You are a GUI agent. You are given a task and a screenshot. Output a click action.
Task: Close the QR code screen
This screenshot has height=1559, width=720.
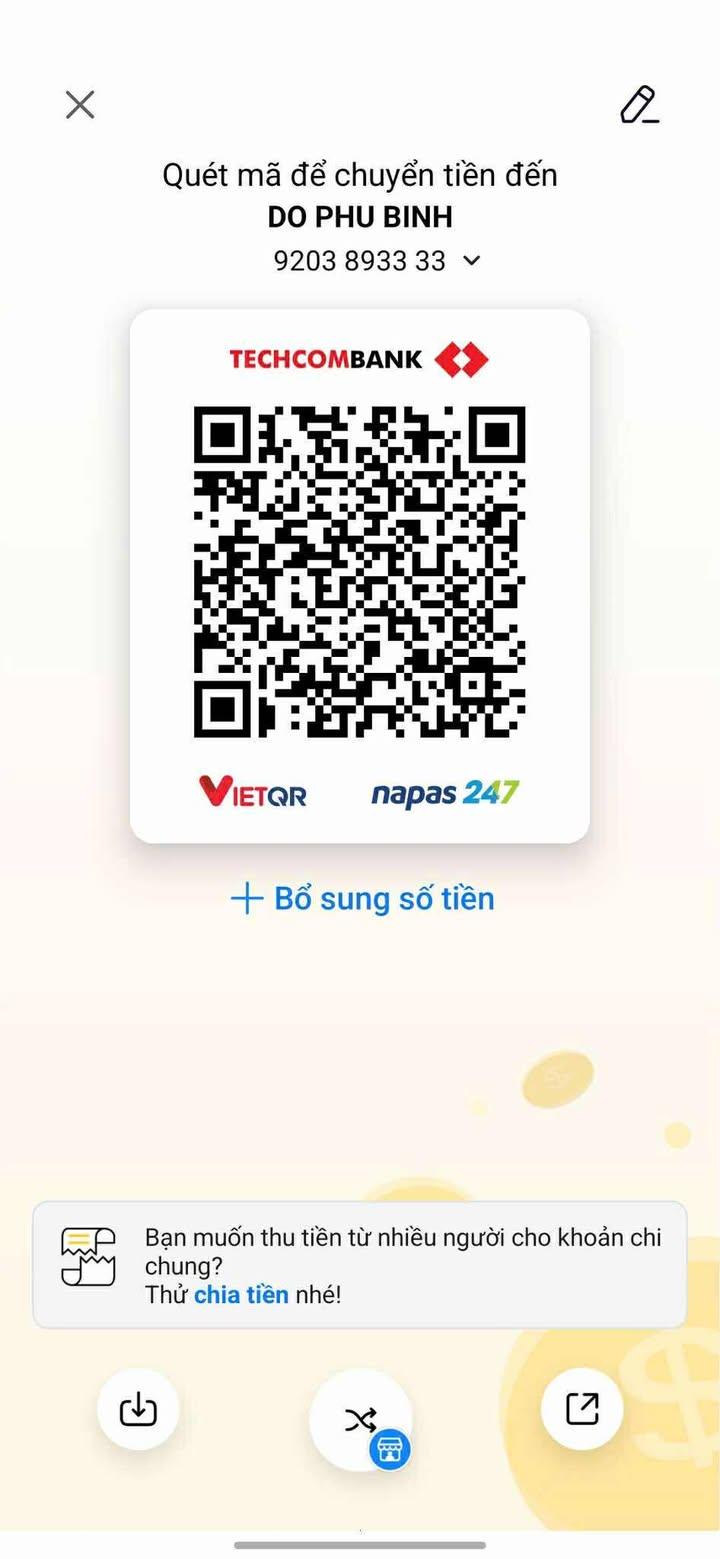(80, 105)
